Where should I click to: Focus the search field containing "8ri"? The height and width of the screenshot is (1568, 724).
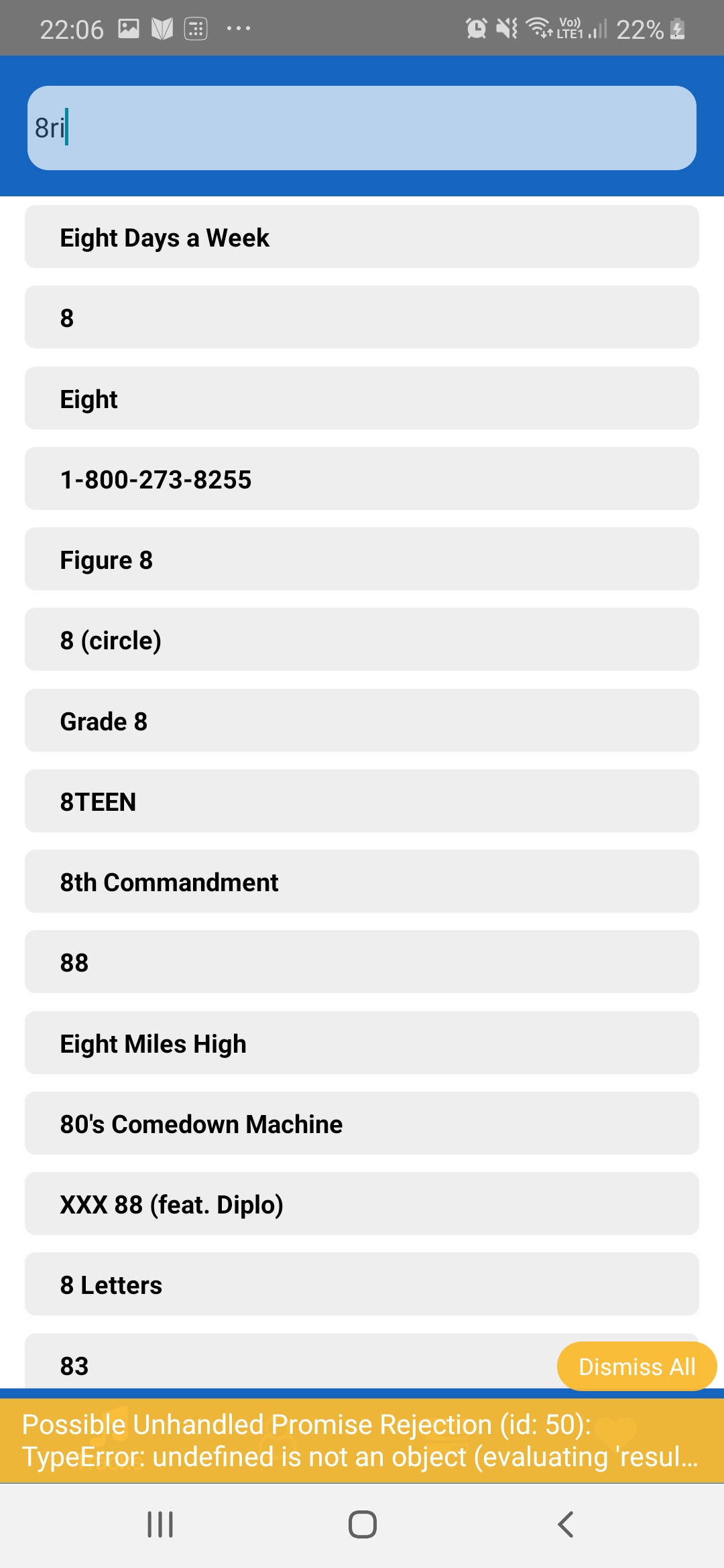pyautogui.click(x=362, y=127)
